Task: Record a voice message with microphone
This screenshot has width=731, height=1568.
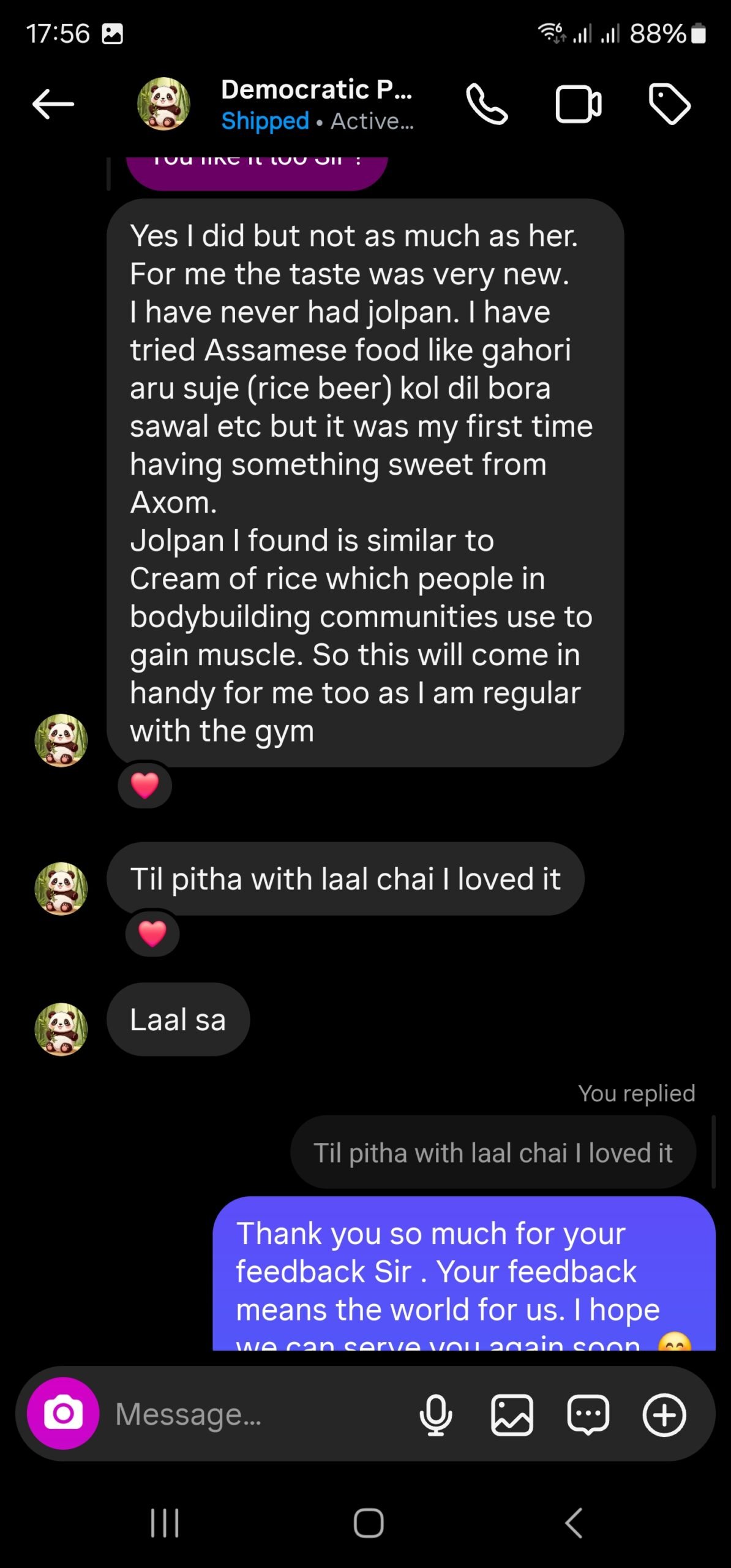Action: point(436,1415)
